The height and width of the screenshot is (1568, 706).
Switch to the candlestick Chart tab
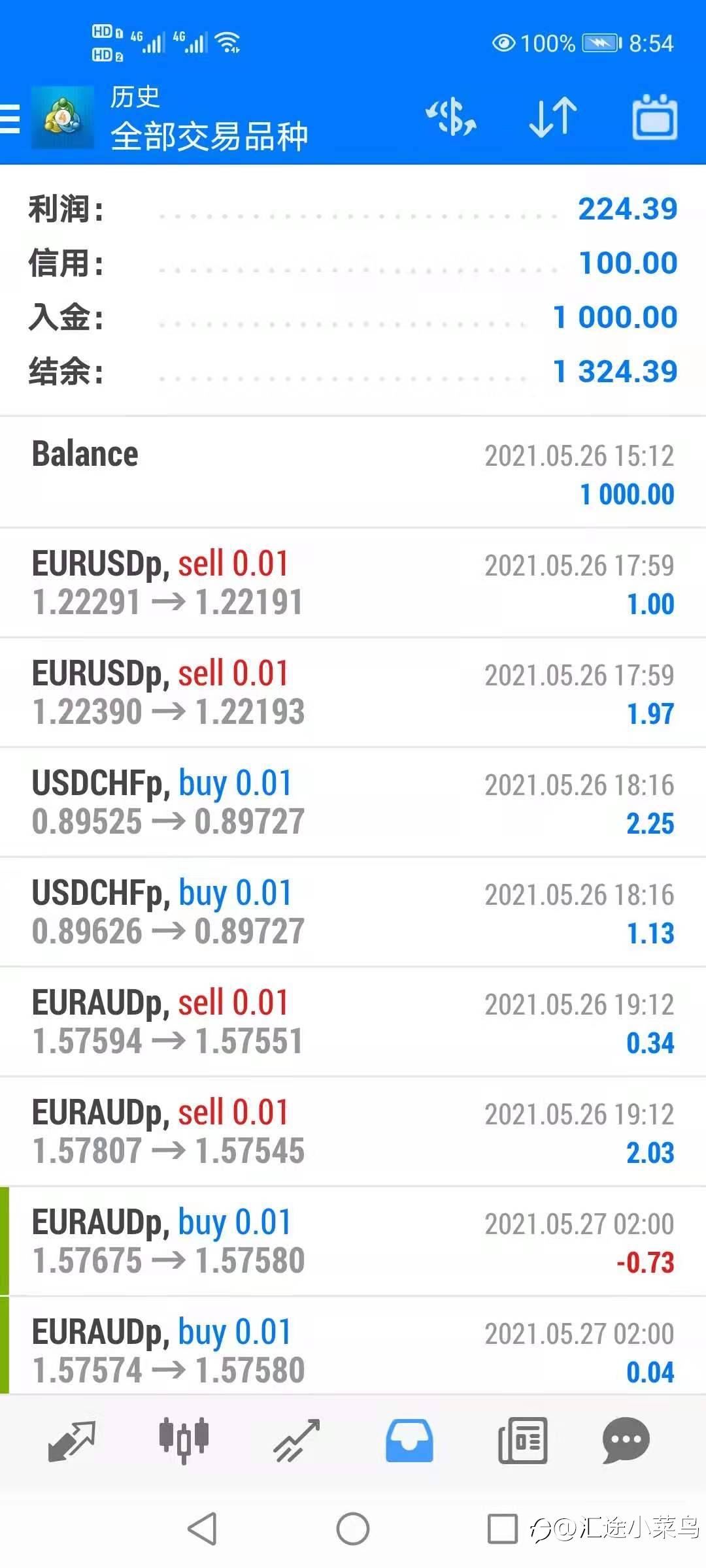184,1441
